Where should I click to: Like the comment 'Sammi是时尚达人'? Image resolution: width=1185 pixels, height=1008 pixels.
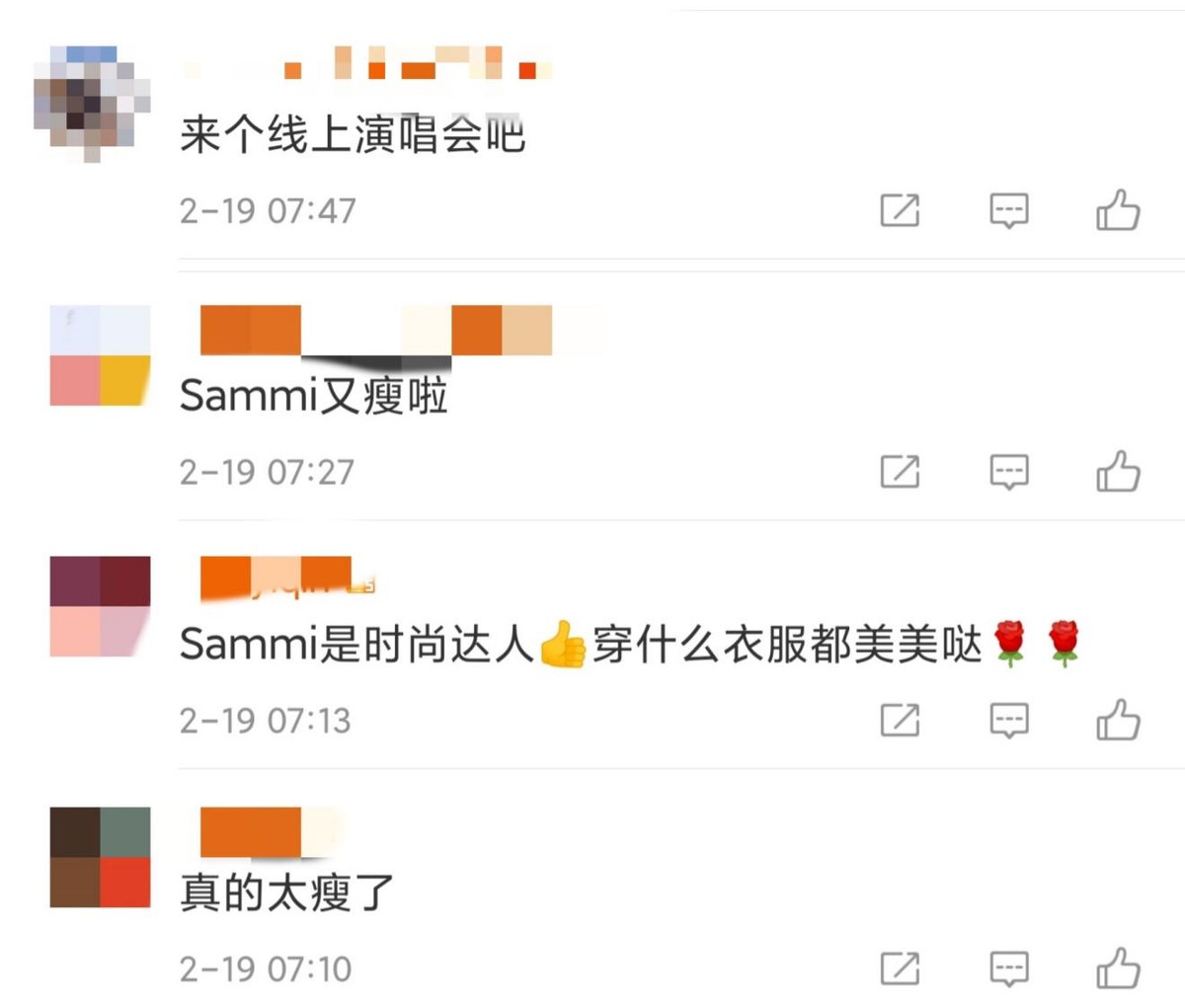click(1118, 721)
